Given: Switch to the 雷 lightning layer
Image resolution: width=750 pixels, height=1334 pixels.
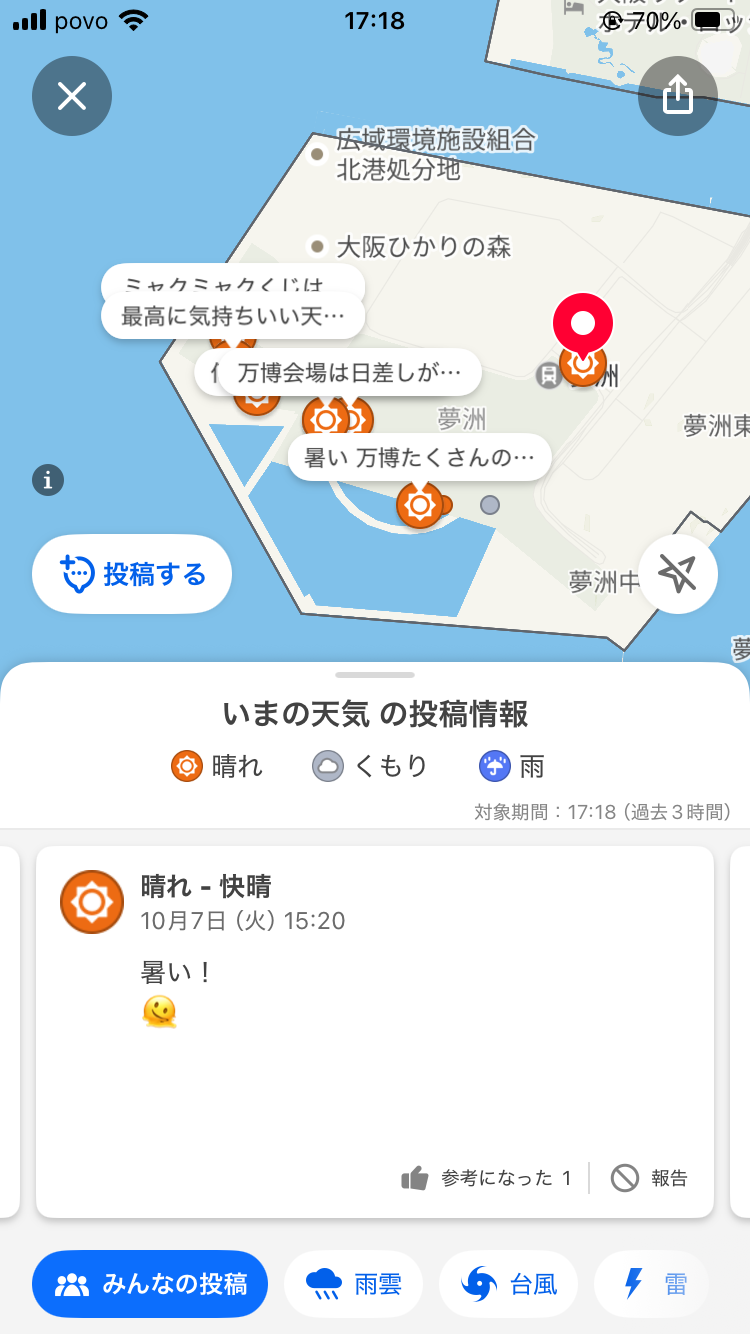Looking at the screenshot, I should (x=655, y=1284).
